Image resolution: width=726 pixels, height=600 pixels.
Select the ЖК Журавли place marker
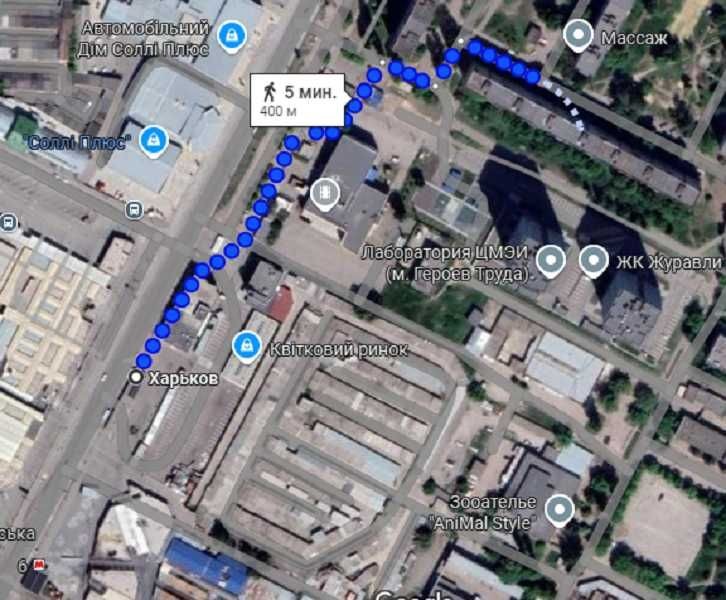point(593,261)
